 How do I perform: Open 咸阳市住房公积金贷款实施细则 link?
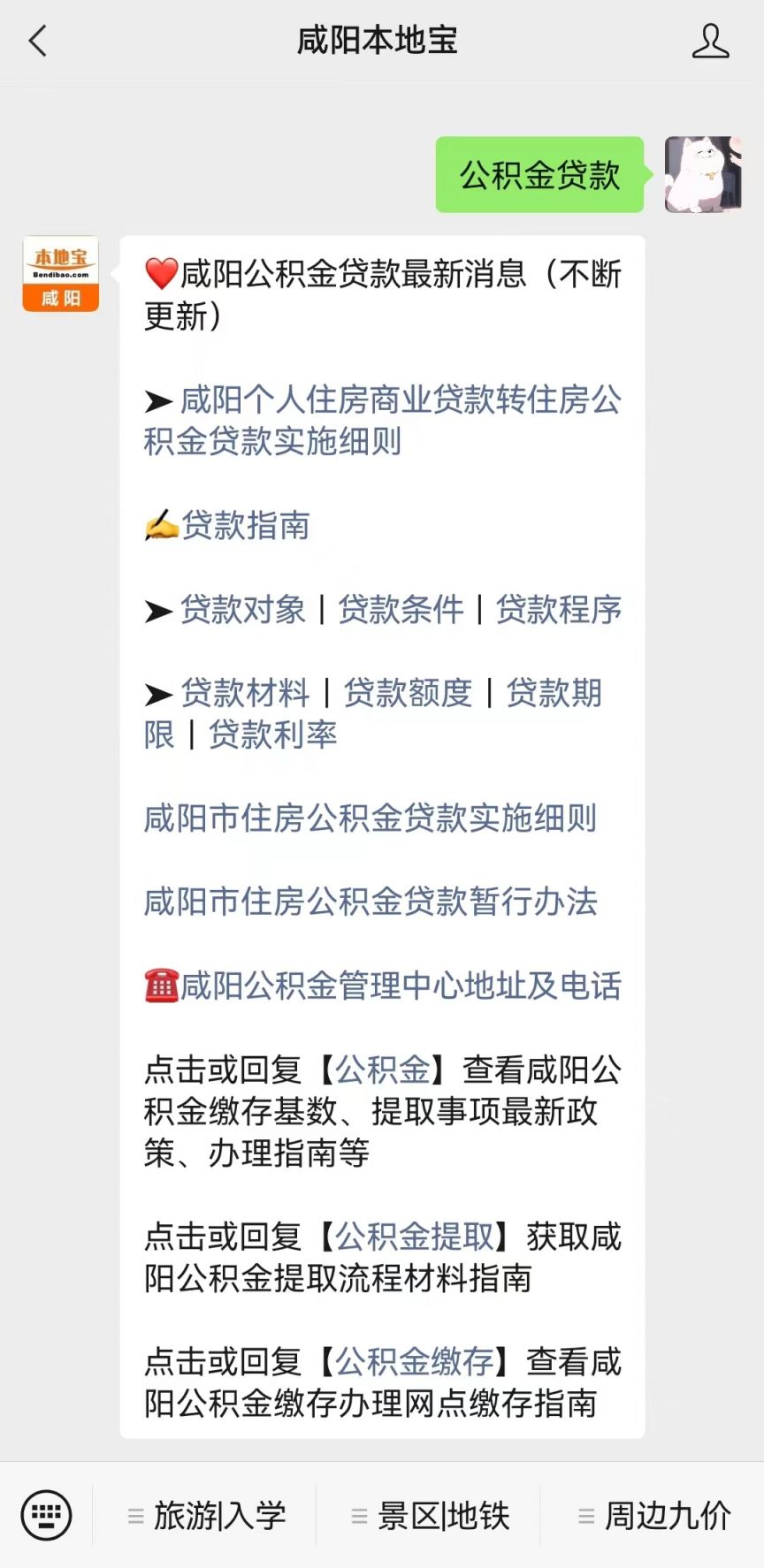coord(371,818)
